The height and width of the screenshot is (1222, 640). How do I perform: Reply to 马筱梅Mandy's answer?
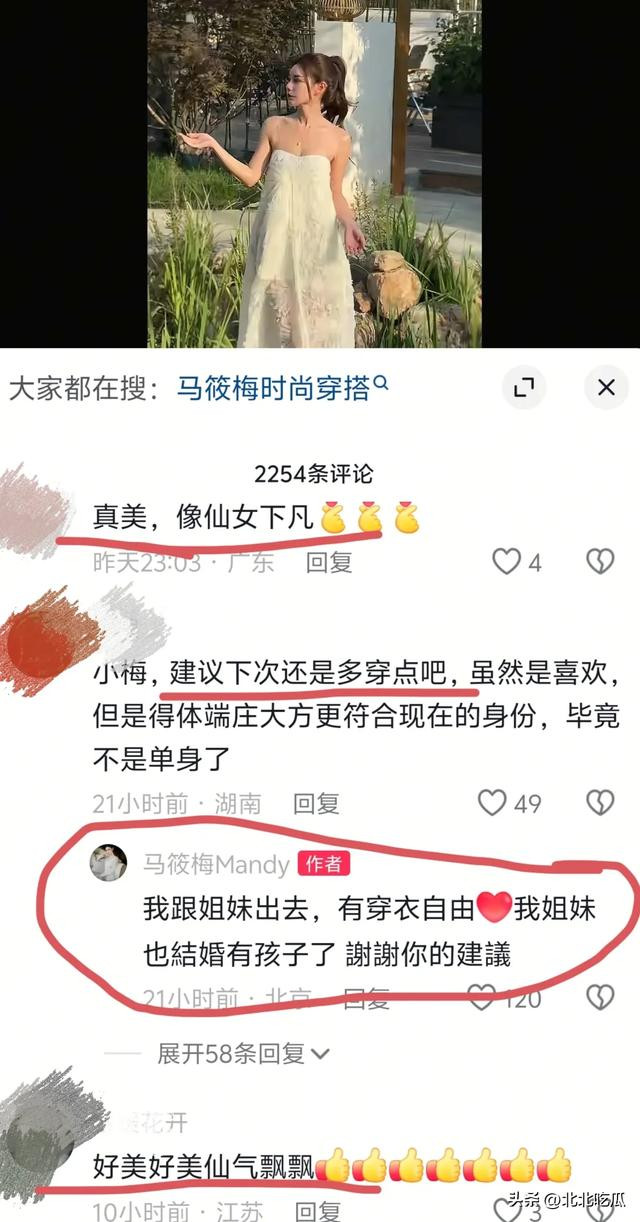tap(366, 996)
